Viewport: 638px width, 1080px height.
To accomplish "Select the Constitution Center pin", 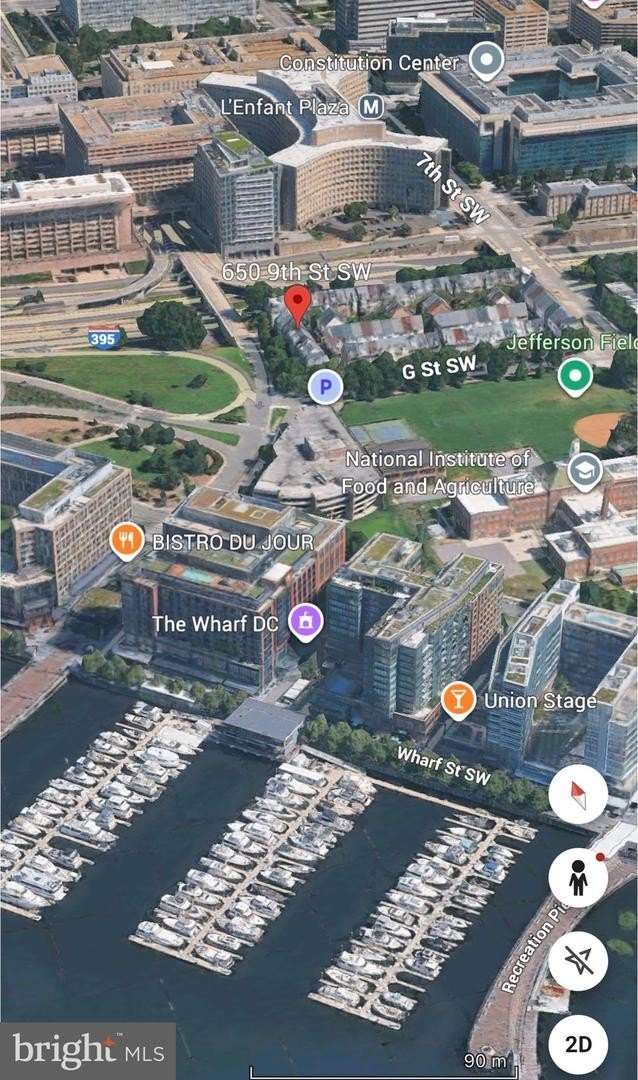I will click(487, 61).
